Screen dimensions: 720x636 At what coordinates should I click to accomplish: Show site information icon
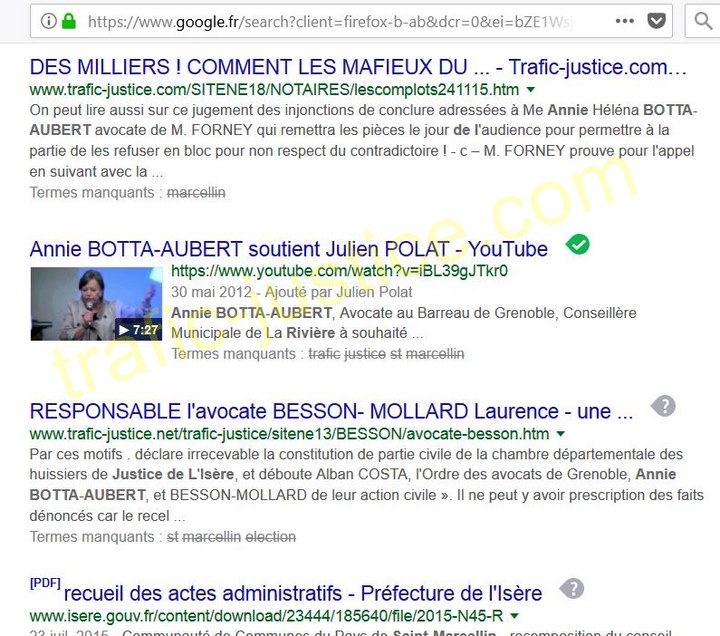pyautogui.click(x=46, y=20)
